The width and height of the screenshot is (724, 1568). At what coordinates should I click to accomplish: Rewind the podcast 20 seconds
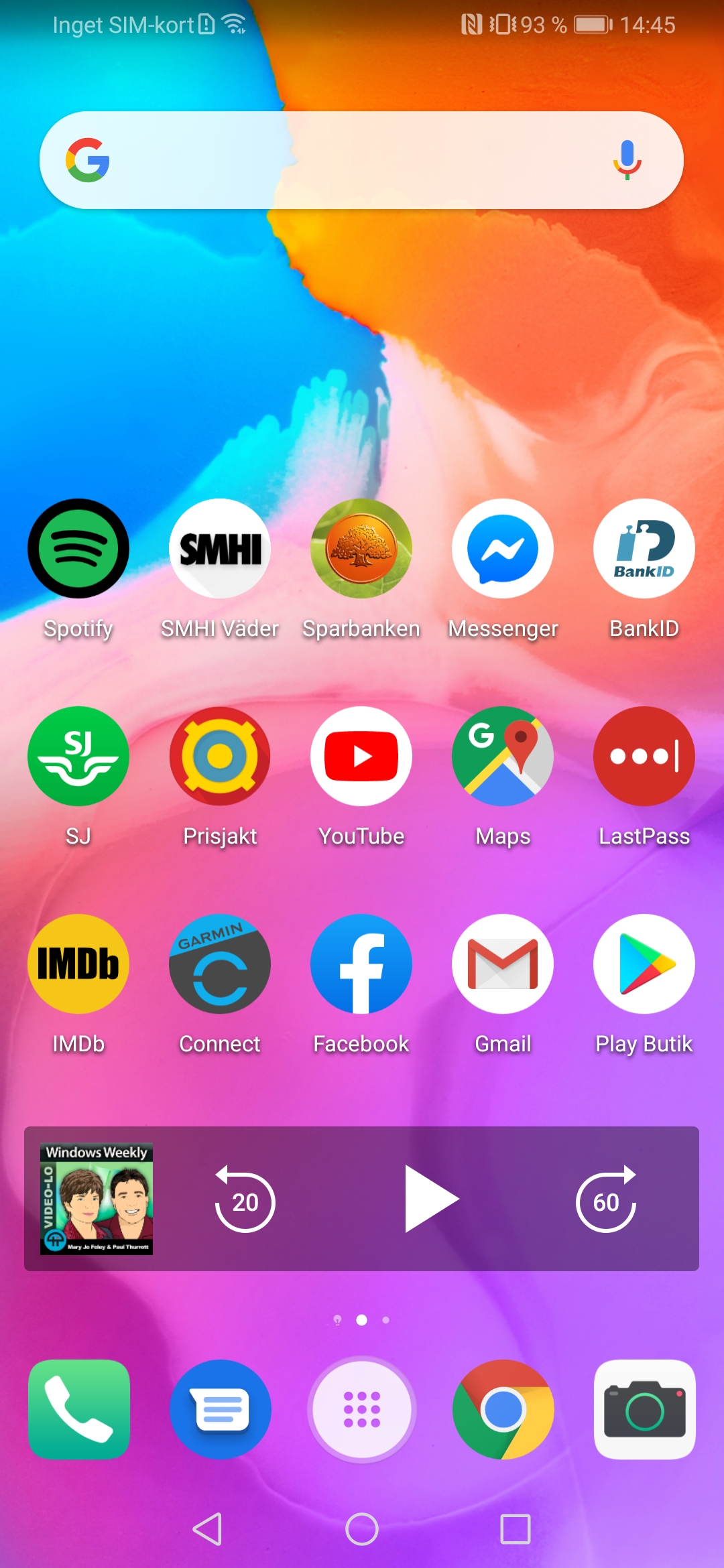pyautogui.click(x=245, y=1200)
